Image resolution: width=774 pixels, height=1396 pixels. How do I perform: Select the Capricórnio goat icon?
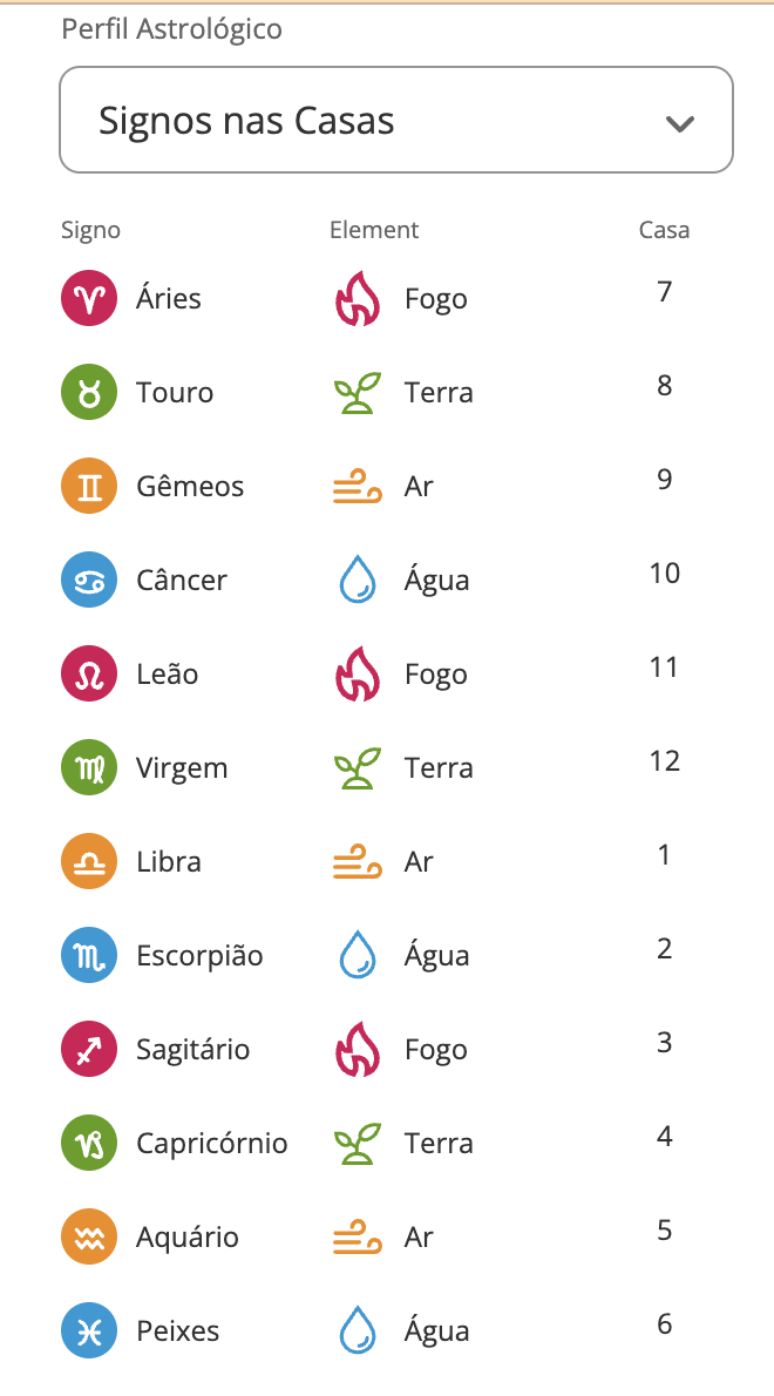coord(87,1143)
